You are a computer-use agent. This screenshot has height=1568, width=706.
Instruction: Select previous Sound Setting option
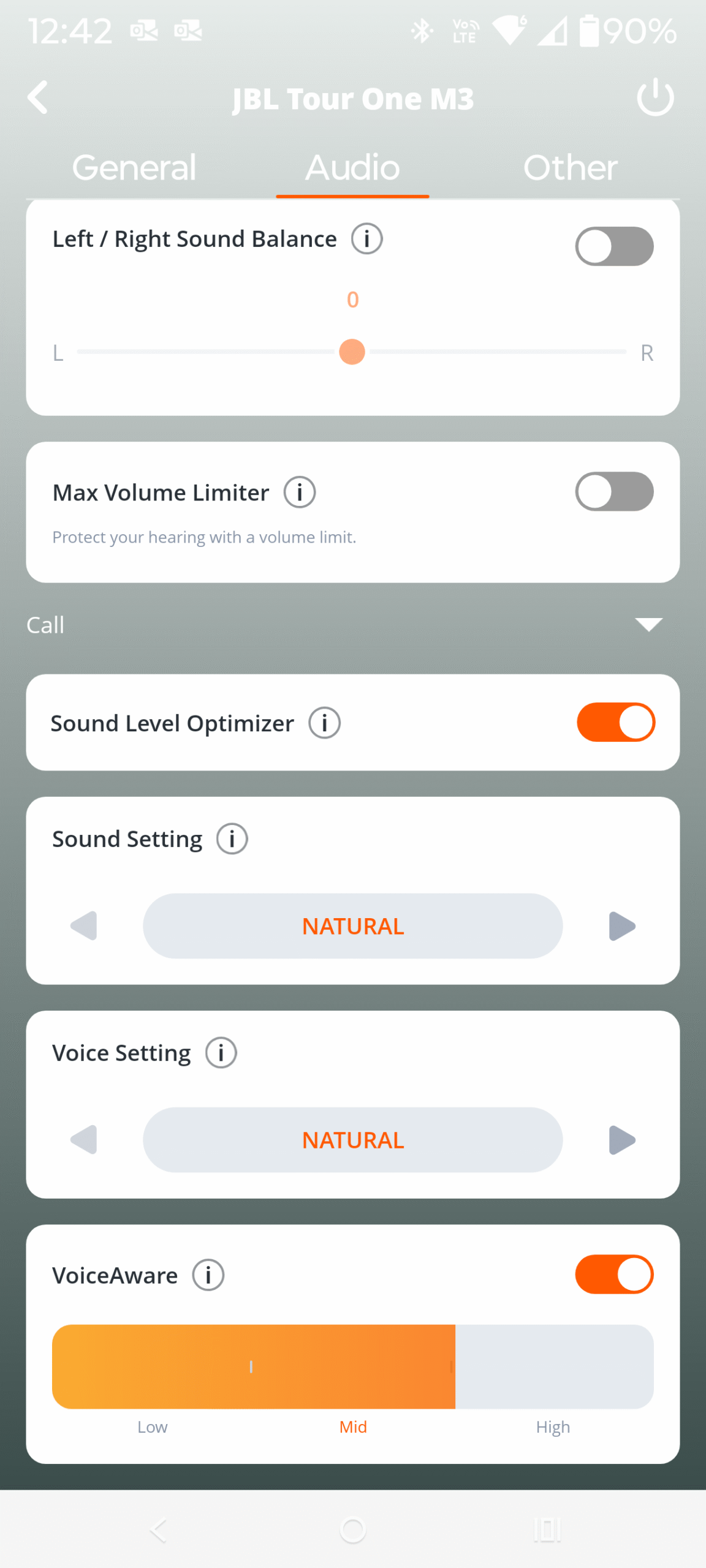click(x=84, y=925)
